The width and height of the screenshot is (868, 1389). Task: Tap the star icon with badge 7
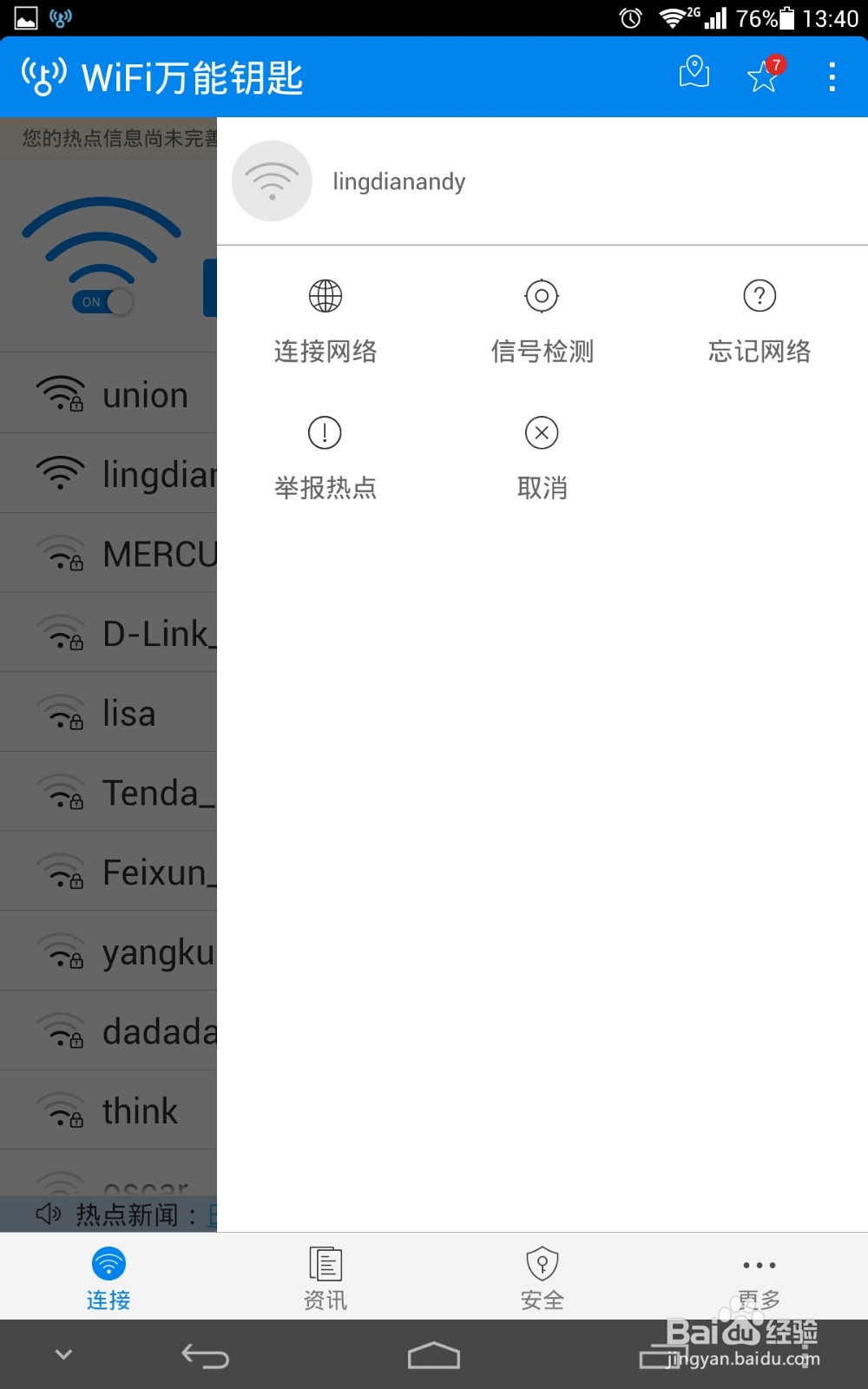[761, 76]
